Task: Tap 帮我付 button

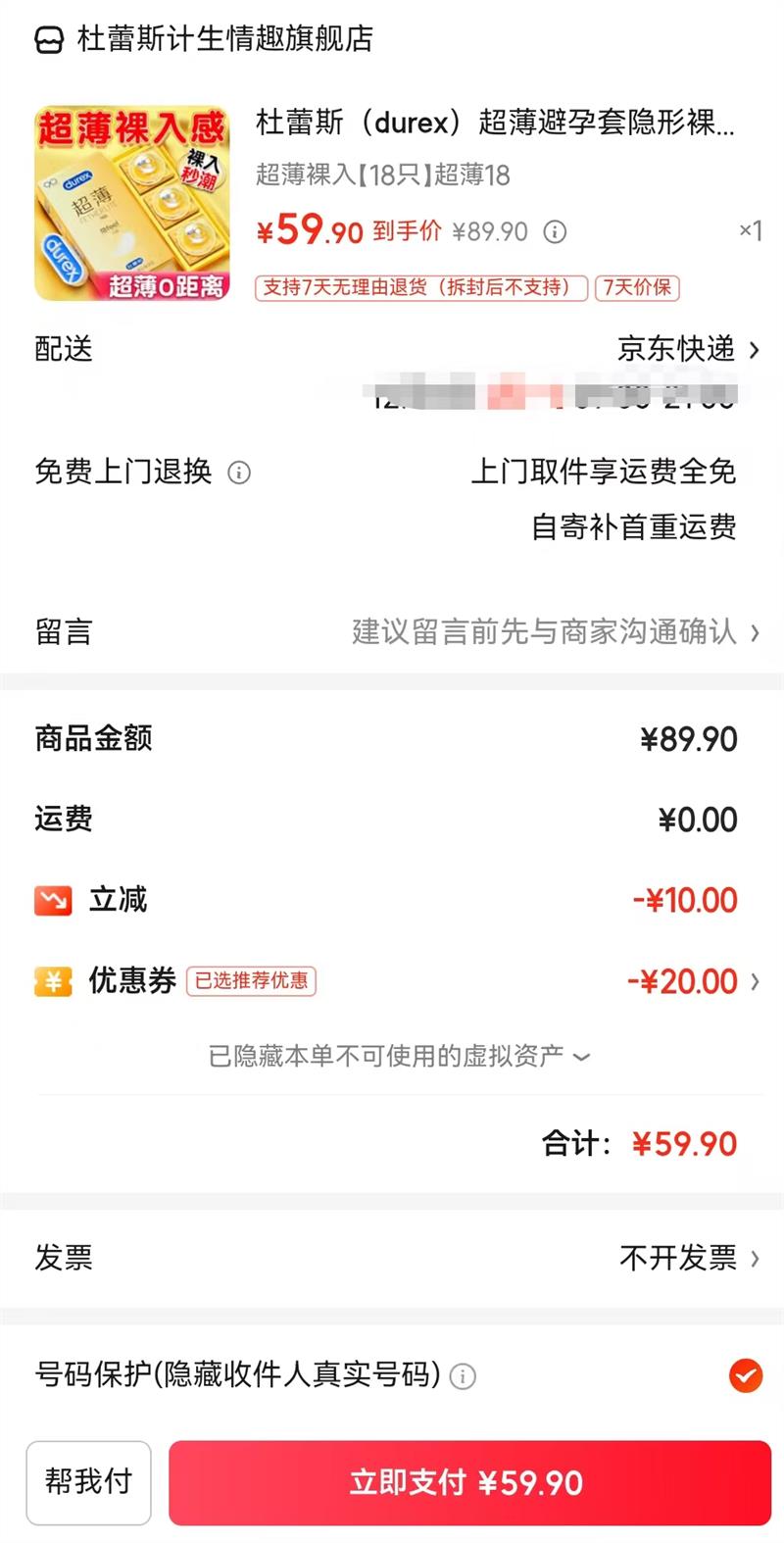Action: click(x=88, y=1482)
